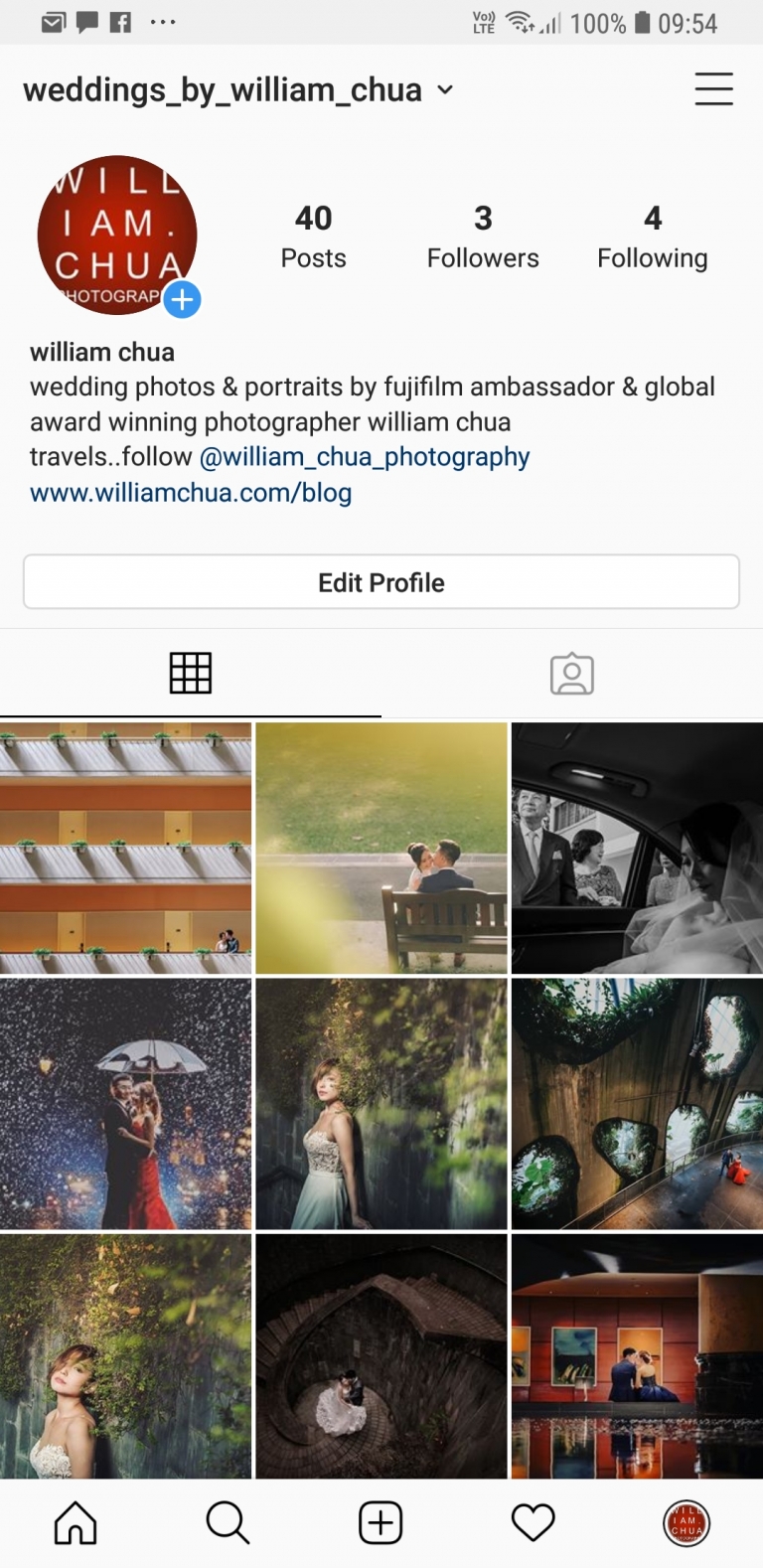Go to the Home feed
The image size is (763, 1568).
(76, 1522)
